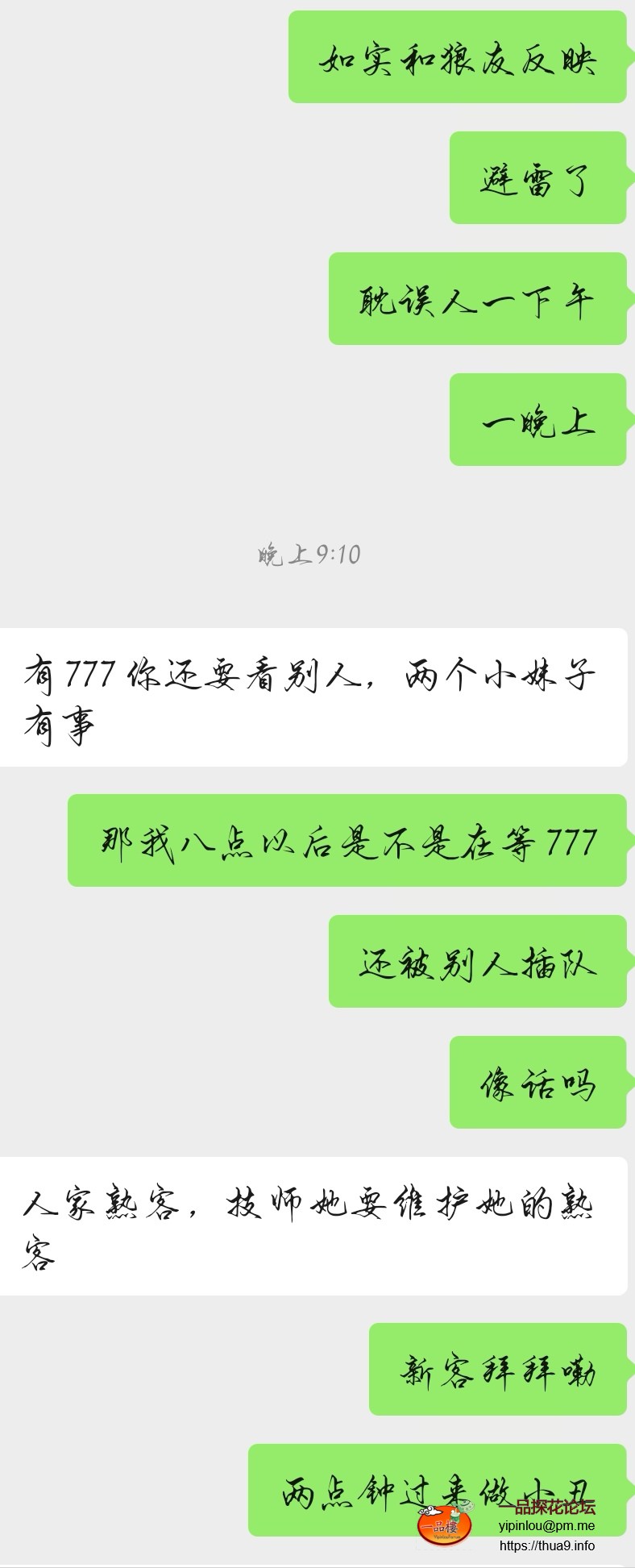Click the 那我八点以后是不是在等777 bubble
This screenshot has height=1568, width=635.
[x=348, y=840]
